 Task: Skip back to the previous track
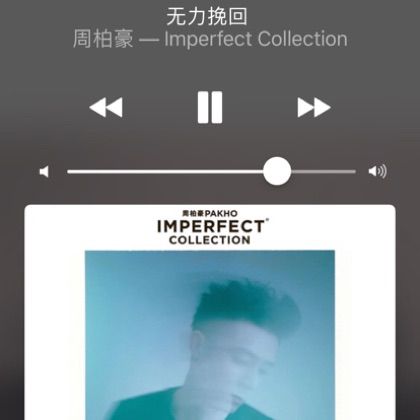click(x=106, y=107)
